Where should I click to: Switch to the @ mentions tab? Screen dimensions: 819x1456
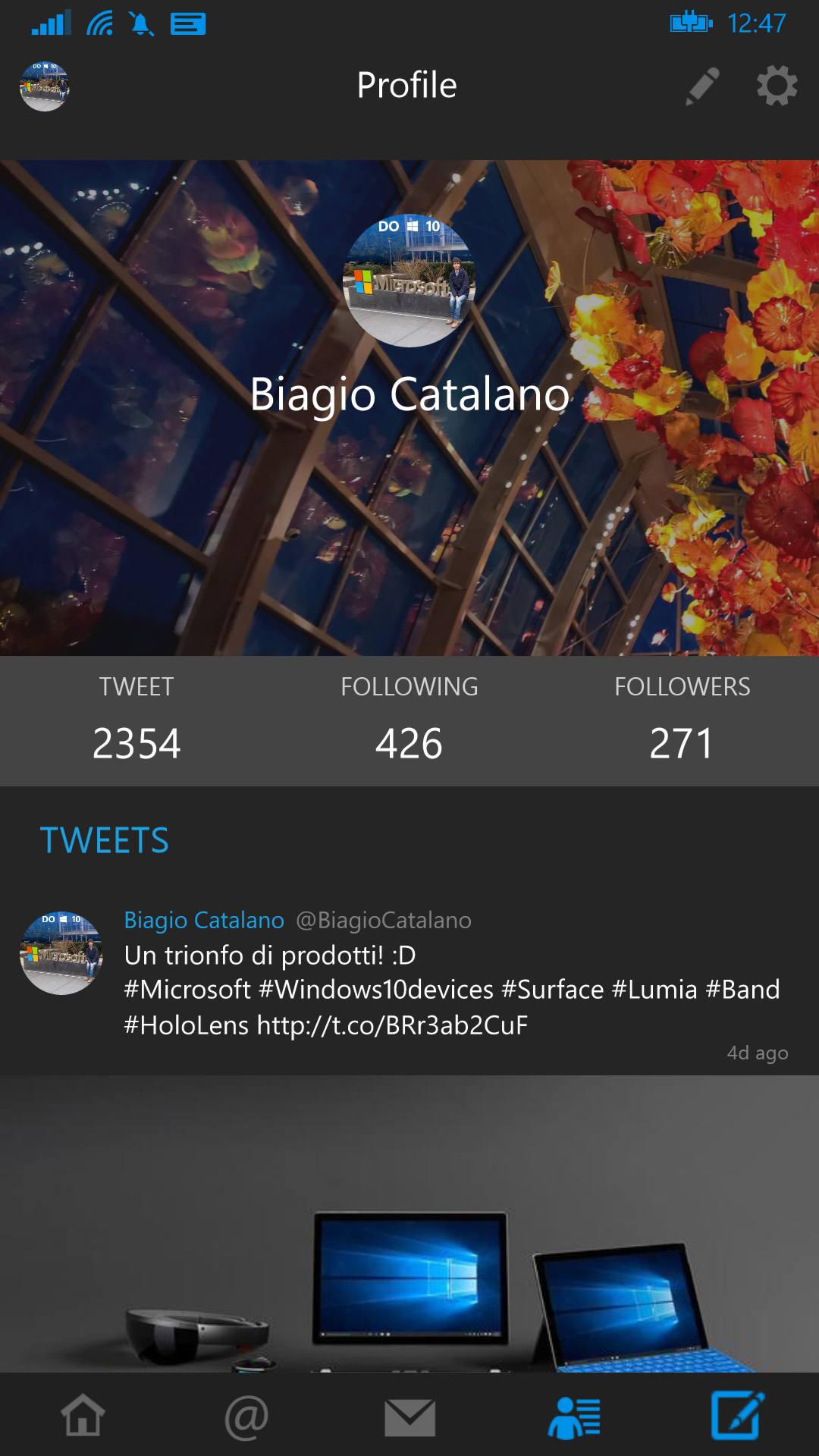tap(246, 1416)
